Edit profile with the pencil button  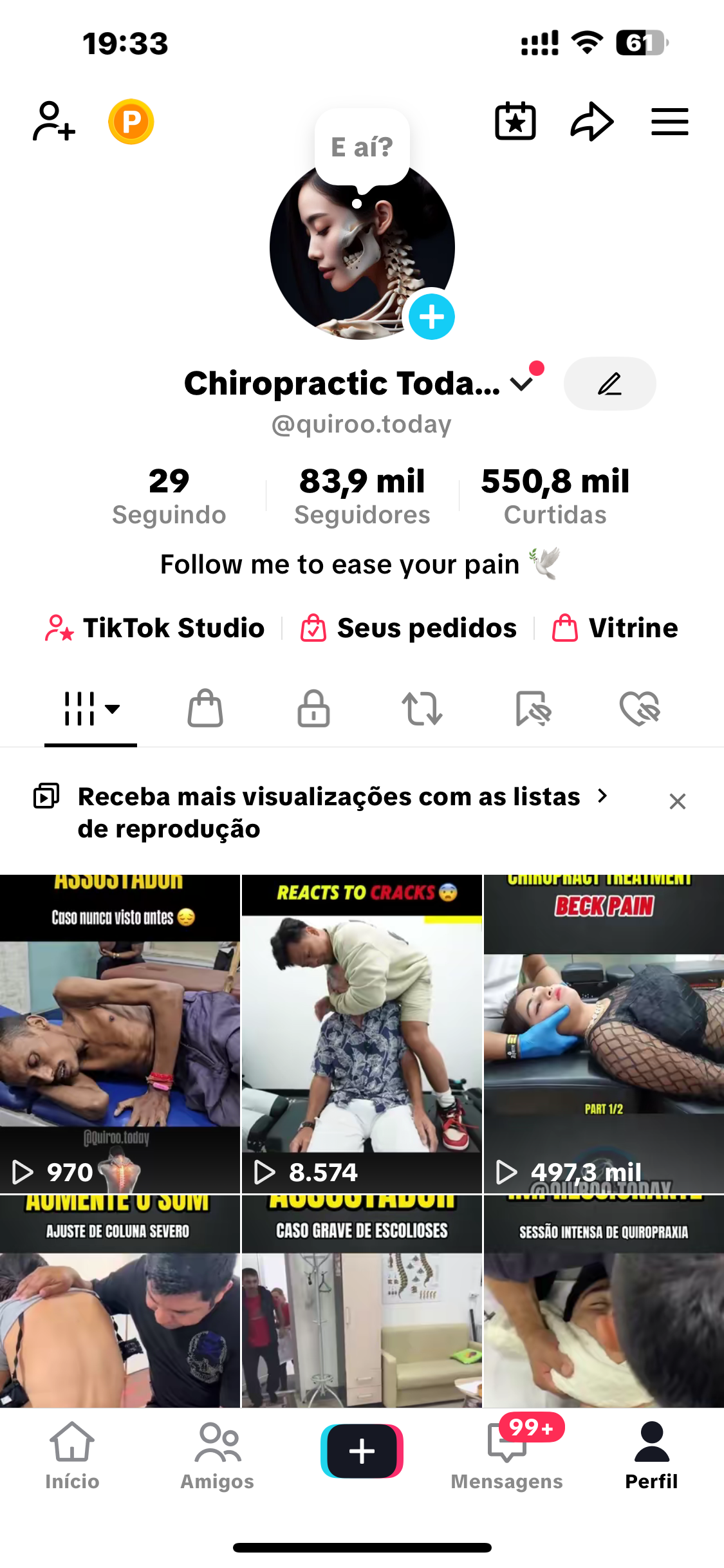(x=609, y=384)
